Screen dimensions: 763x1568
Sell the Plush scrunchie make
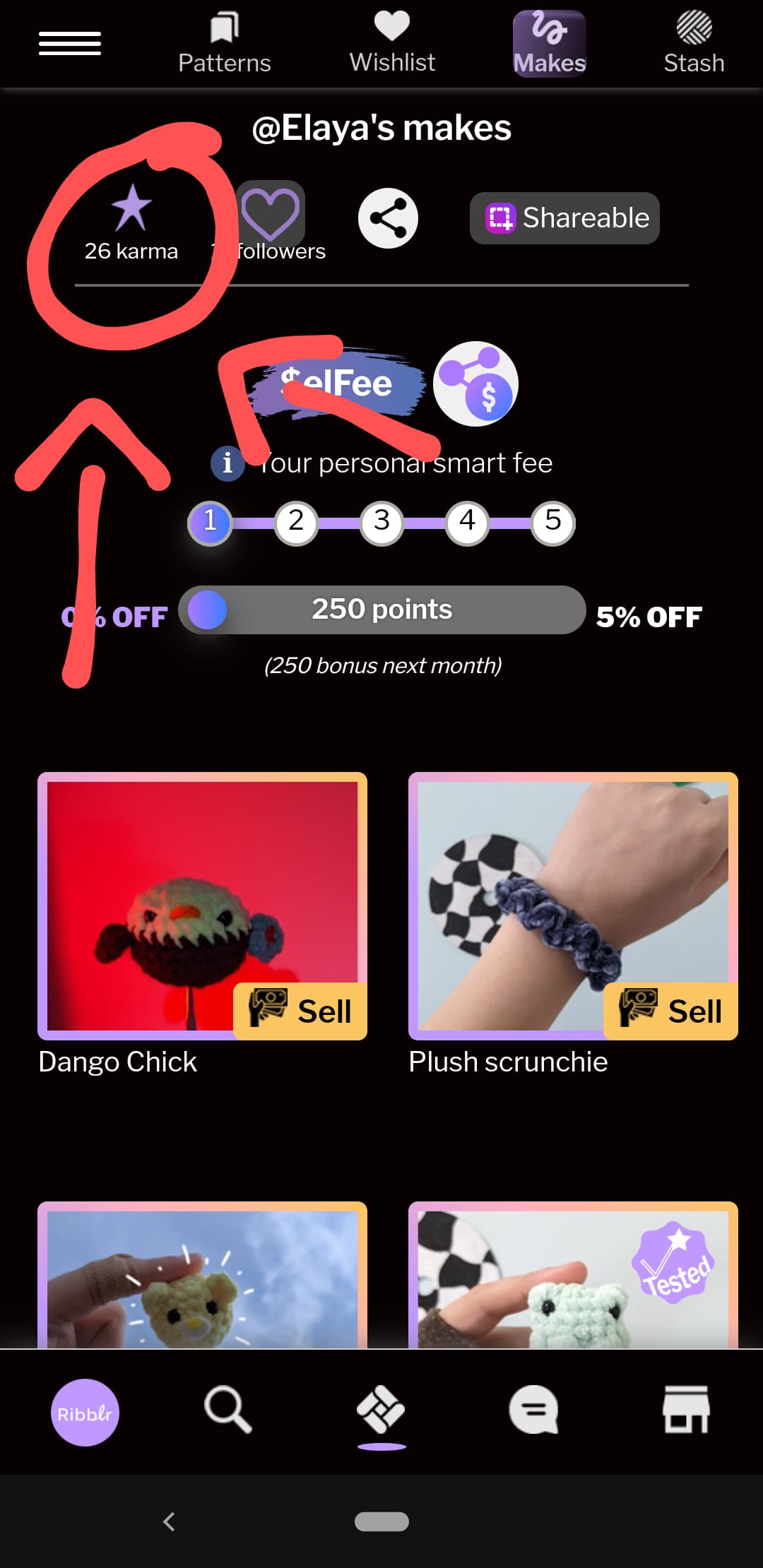click(x=670, y=1011)
